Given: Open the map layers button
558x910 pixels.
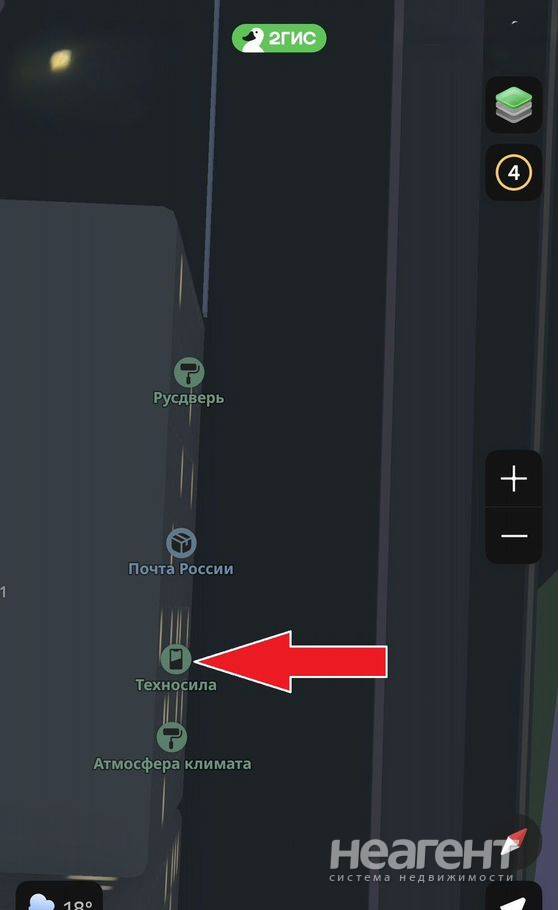Looking at the screenshot, I should [514, 105].
